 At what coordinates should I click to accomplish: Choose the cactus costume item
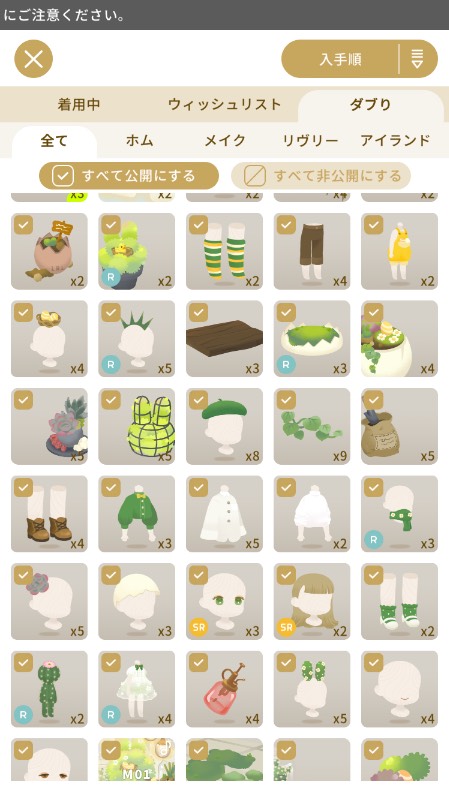(49, 689)
